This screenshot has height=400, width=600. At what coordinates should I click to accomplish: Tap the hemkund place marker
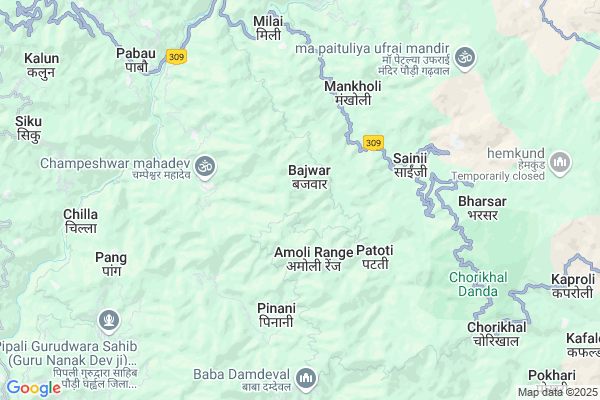tap(559, 160)
